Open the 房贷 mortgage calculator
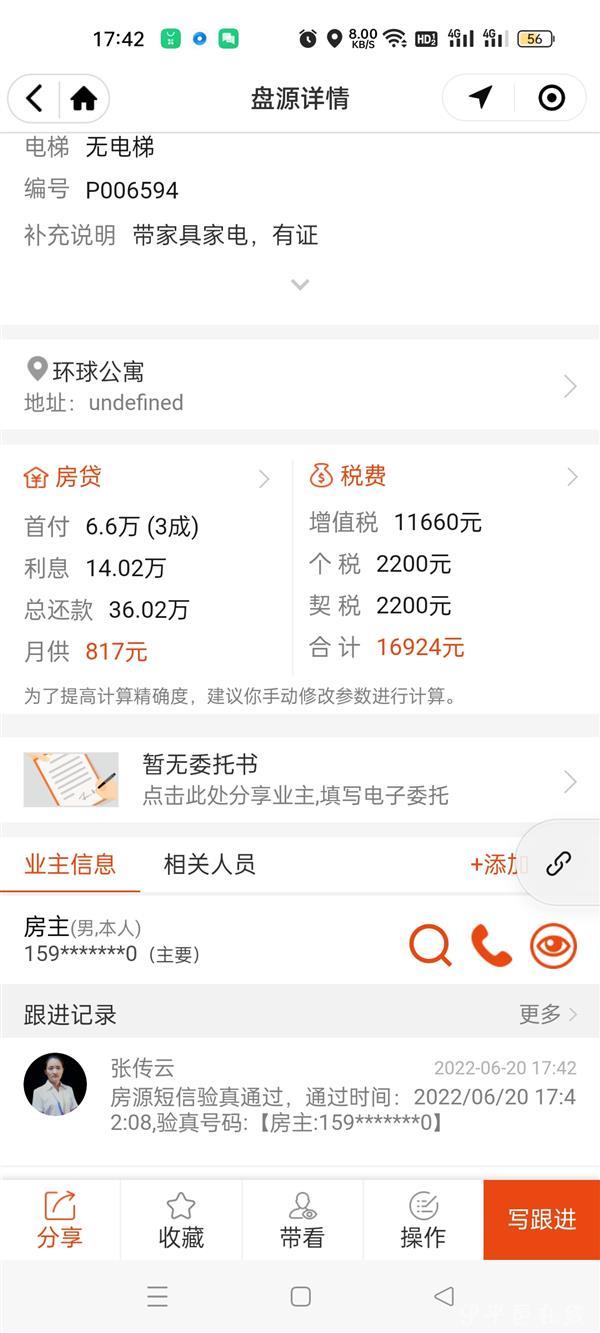Viewport: 600px width, 1333px height. 147,478
